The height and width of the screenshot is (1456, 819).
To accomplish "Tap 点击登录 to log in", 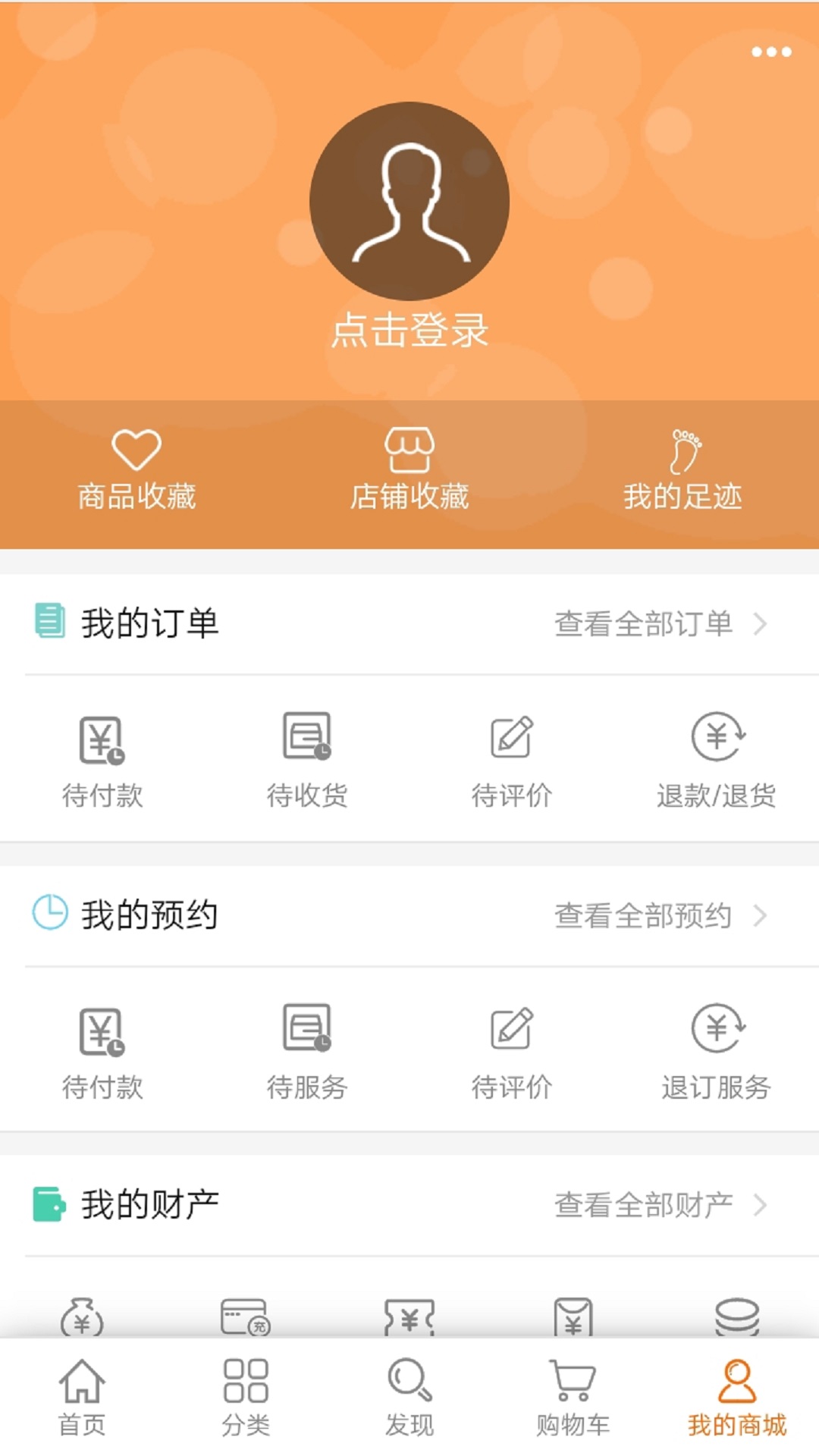I will click(409, 331).
